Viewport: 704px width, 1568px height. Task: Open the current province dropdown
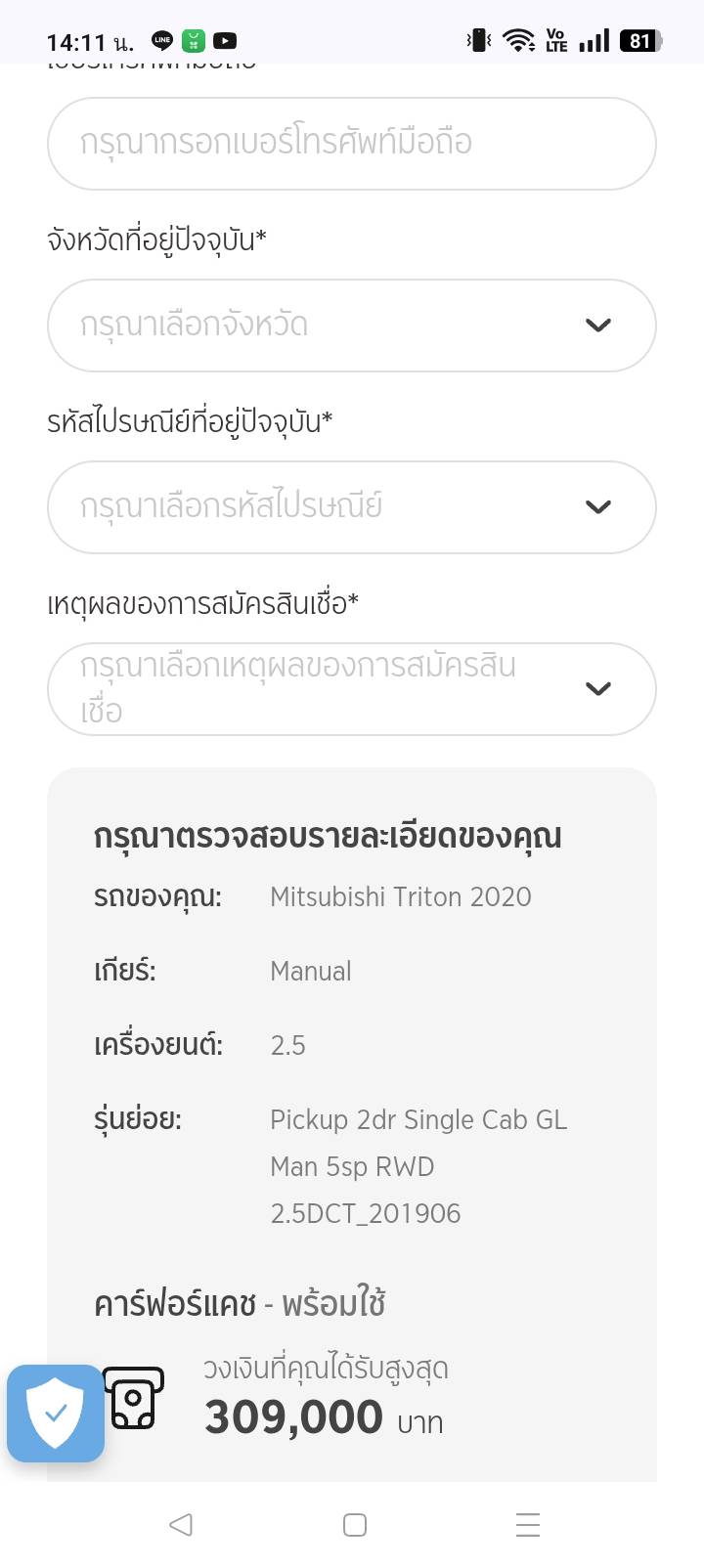click(x=351, y=326)
